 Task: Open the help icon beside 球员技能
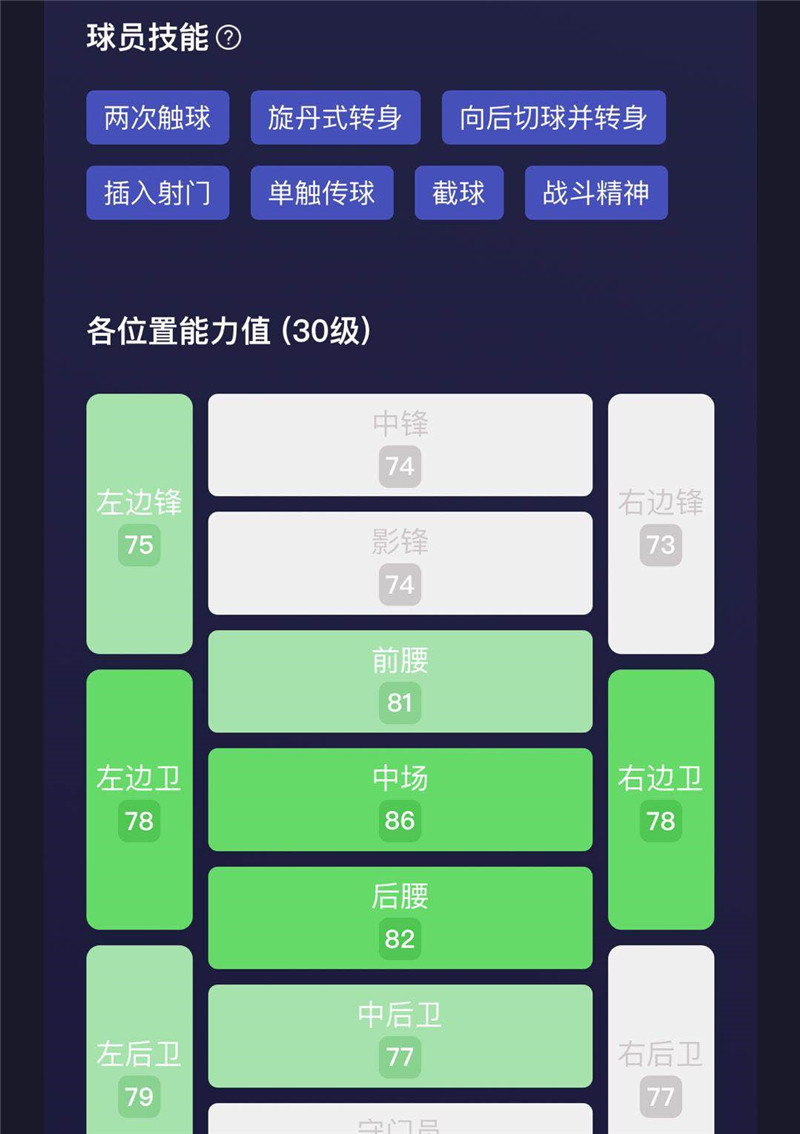229,39
